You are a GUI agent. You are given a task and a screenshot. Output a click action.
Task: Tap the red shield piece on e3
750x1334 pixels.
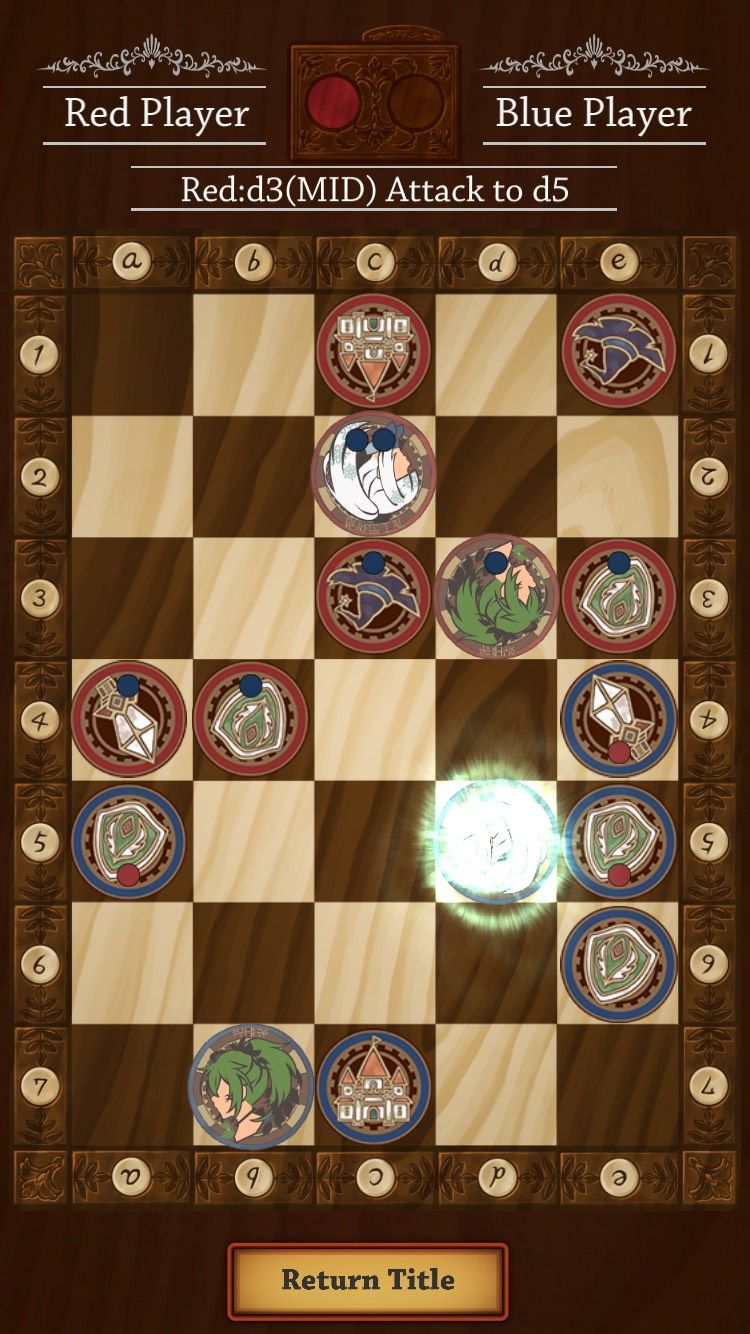618,596
